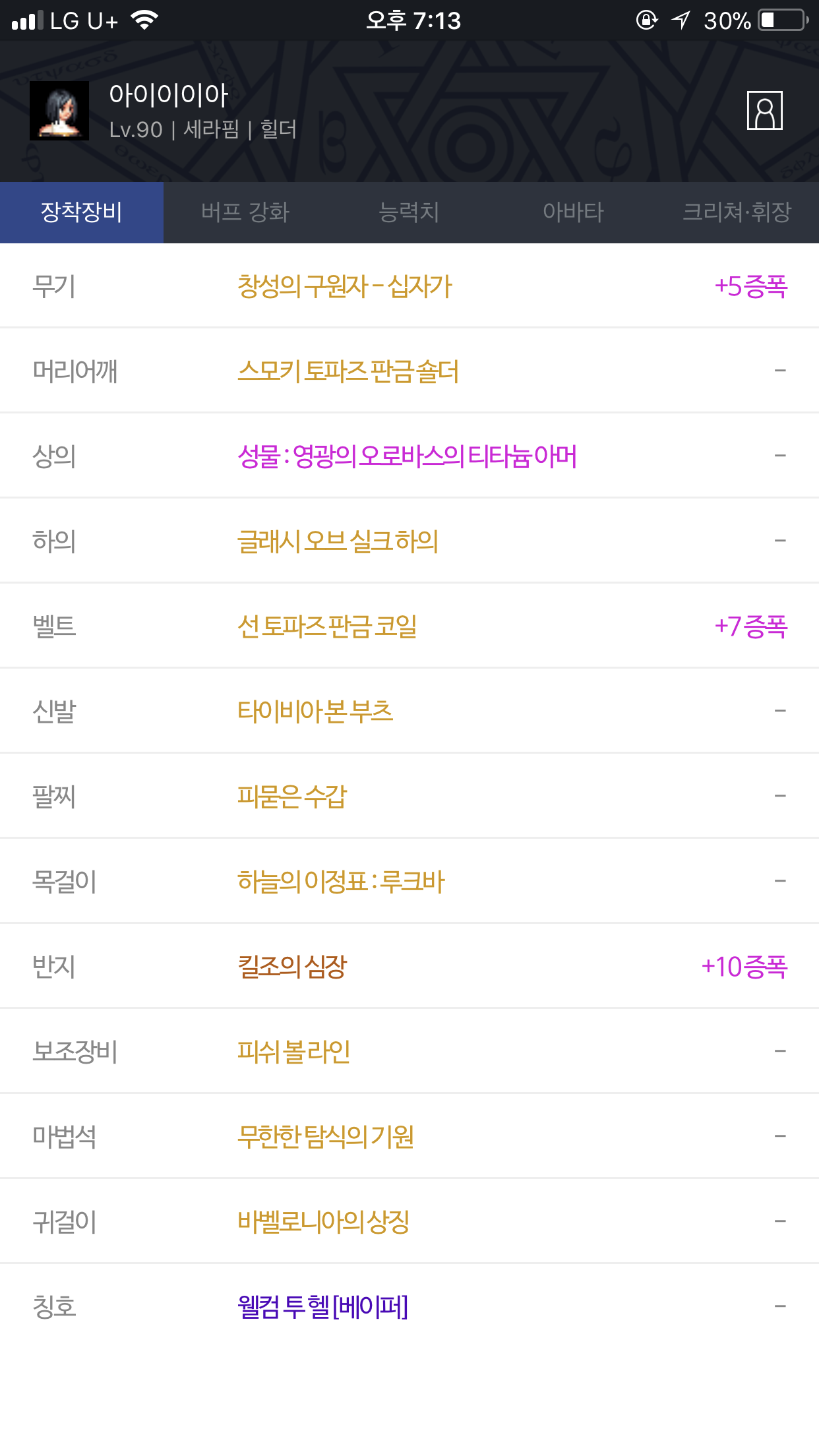This screenshot has height=1456, width=819.
Task: Tap the 아이이이아 character avatar
Action: pos(59,111)
